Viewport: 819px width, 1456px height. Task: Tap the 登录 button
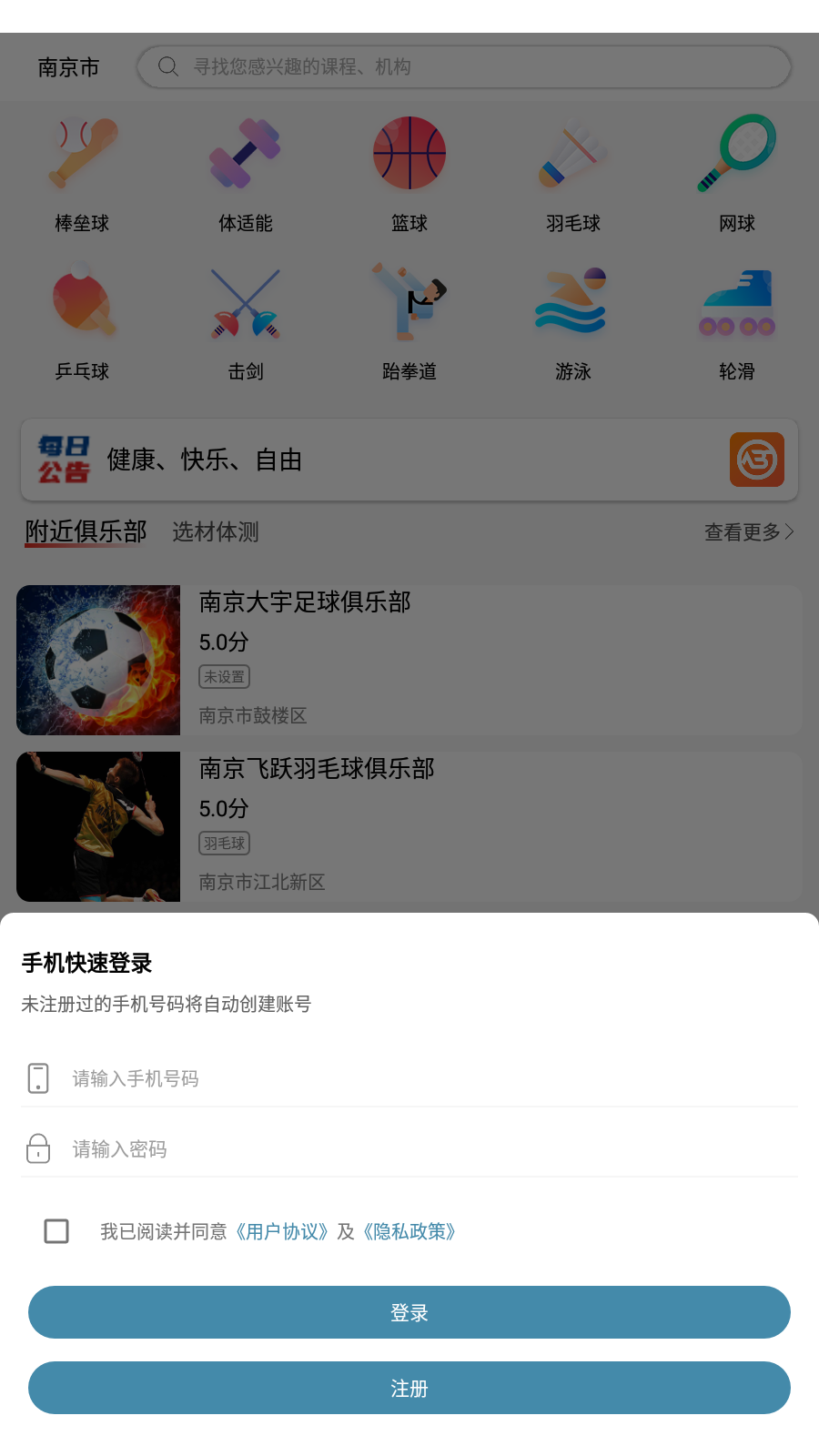[409, 1312]
